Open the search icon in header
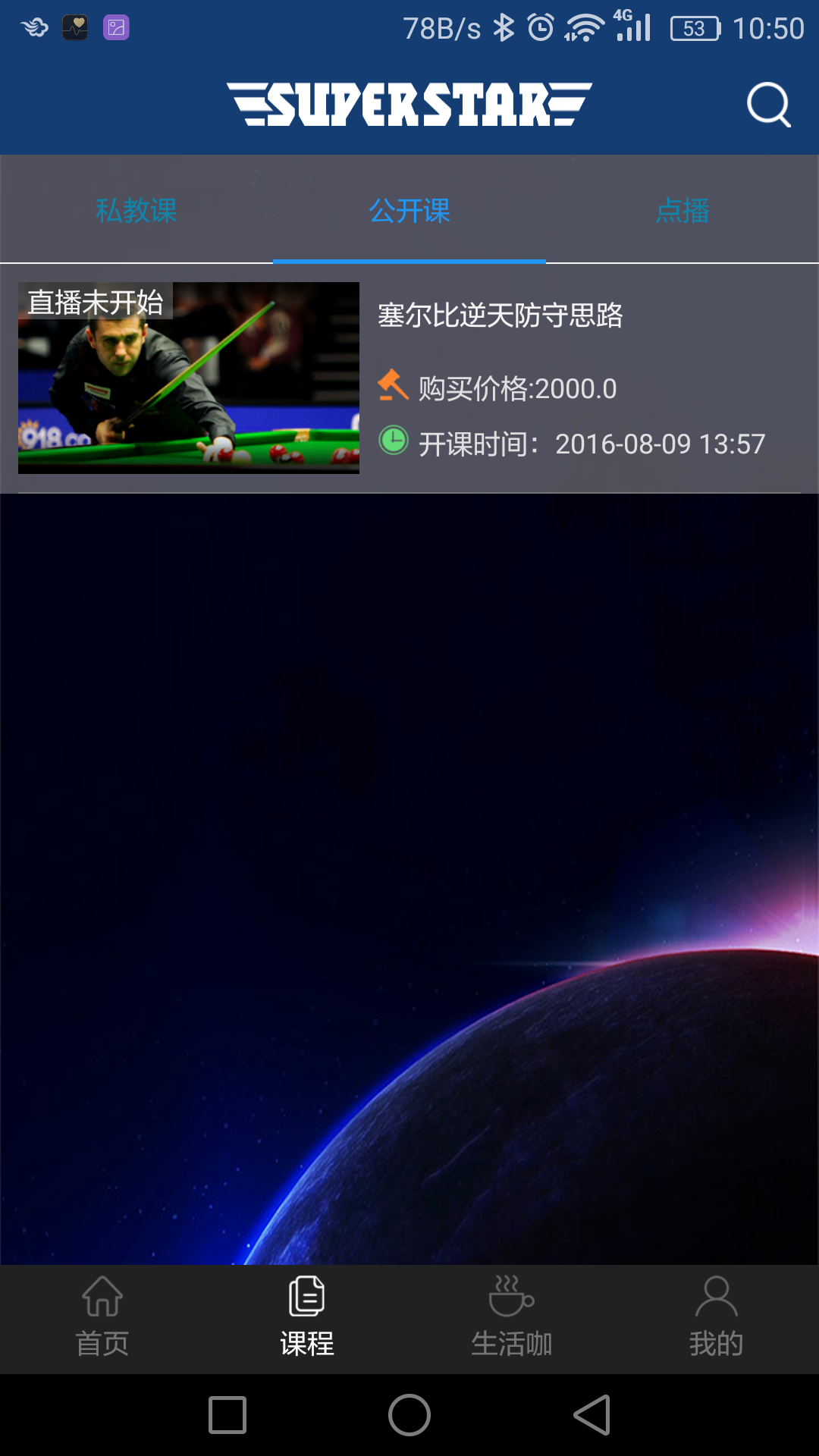 pos(768,105)
